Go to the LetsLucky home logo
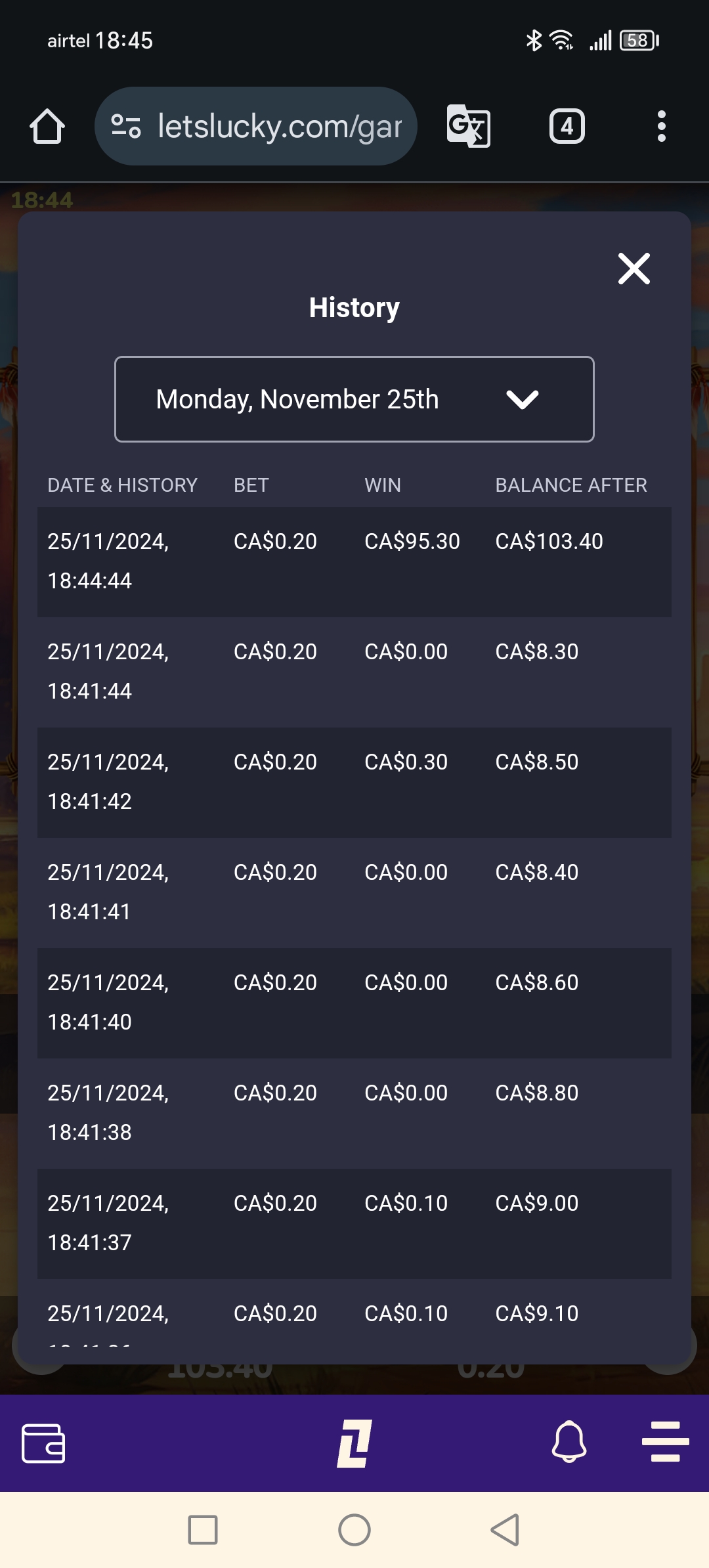 point(354,1443)
